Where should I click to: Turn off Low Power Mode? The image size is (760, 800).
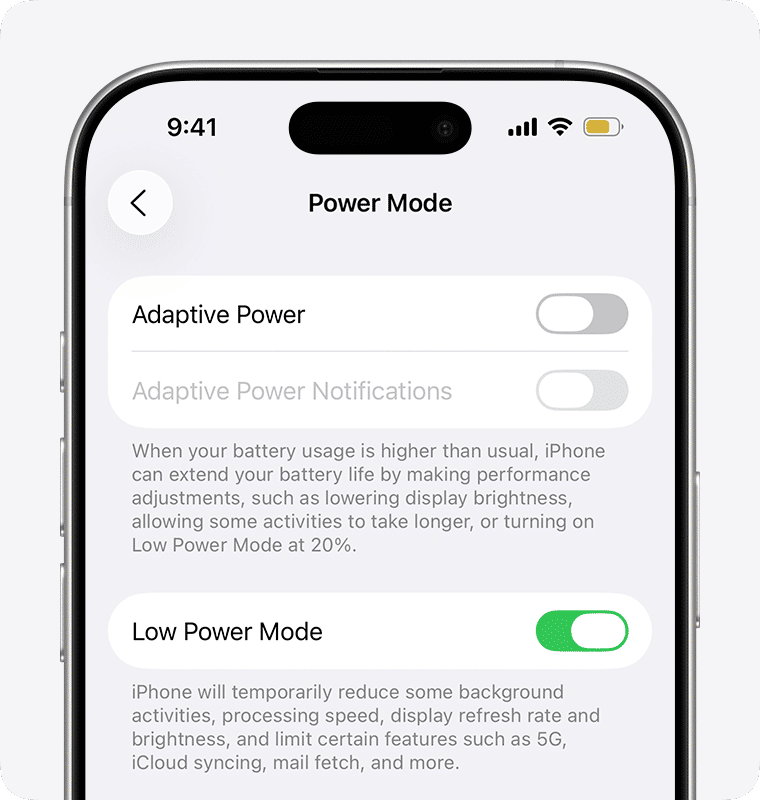[581, 632]
